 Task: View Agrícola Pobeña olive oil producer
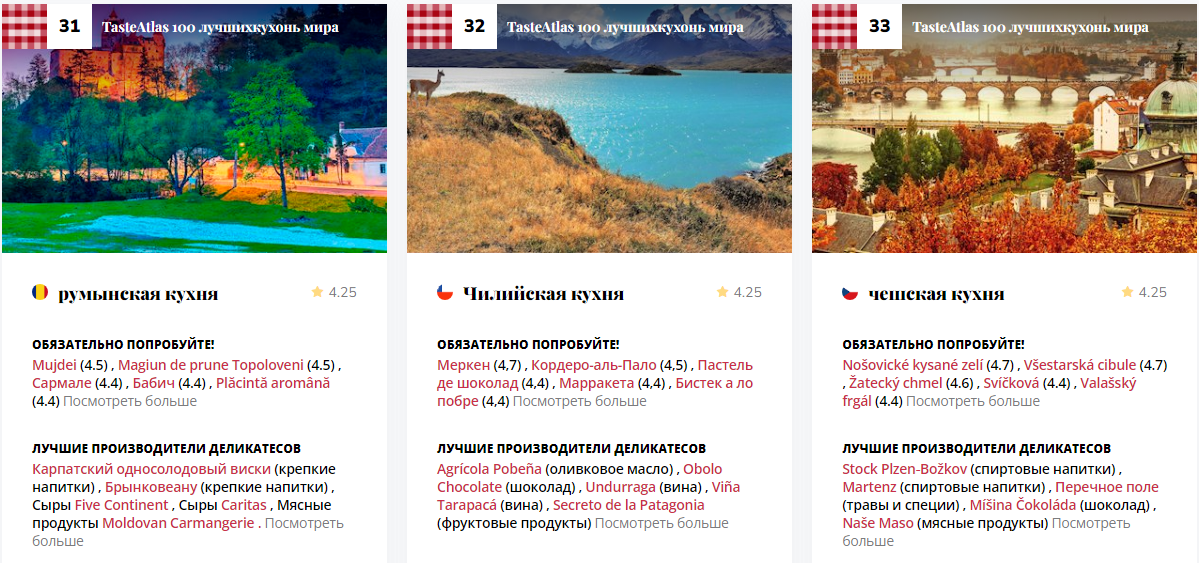click(x=489, y=469)
